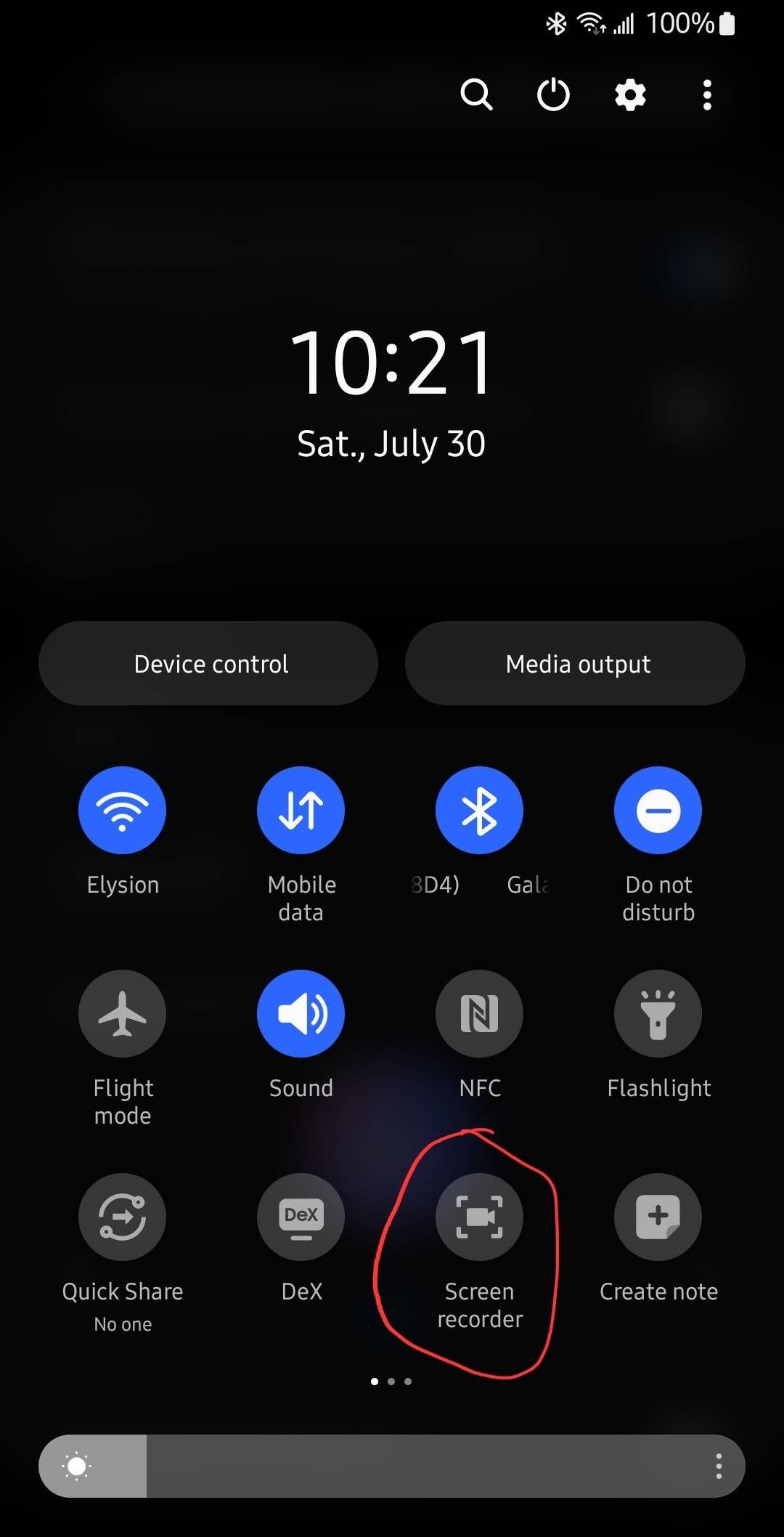Start the Screen recorder

479,1217
